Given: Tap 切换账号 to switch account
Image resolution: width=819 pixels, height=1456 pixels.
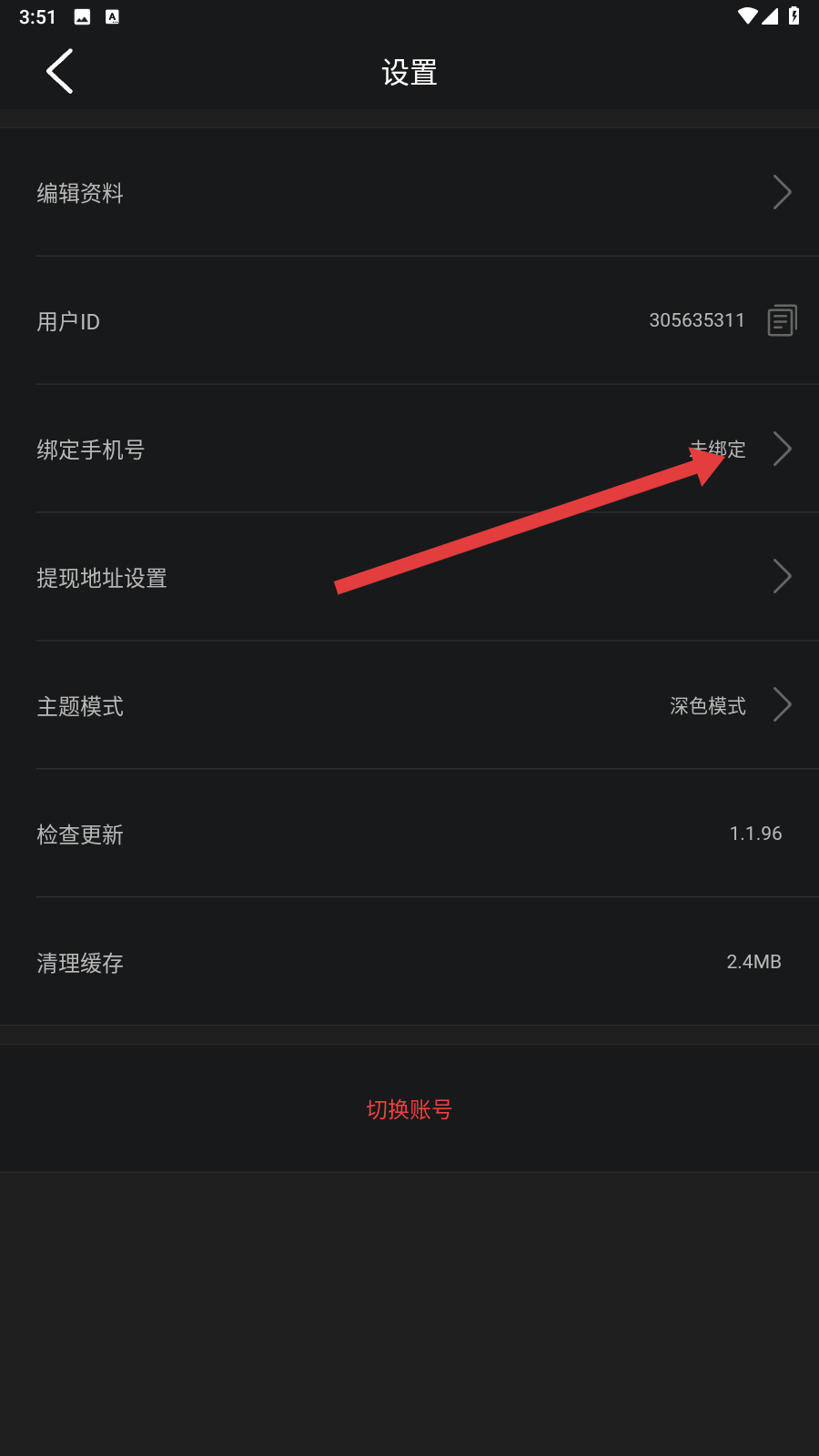Looking at the screenshot, I should (409, 1109).
